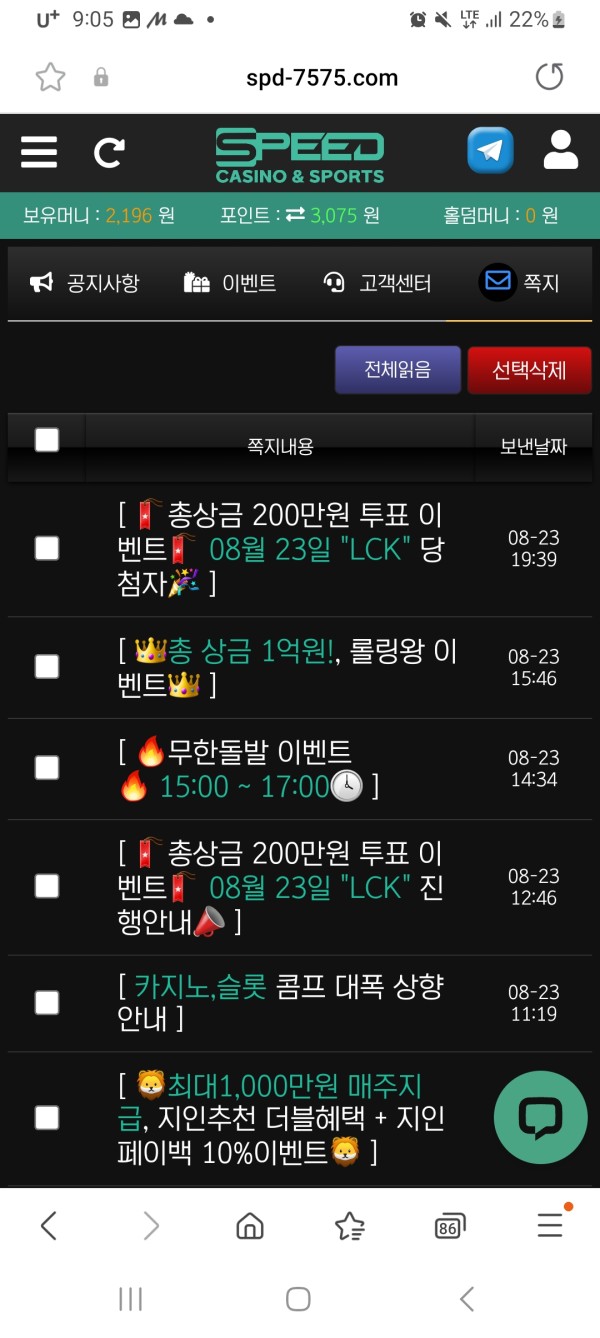
Task: Tick checkbox for LCK 진행안내 message
Action: (x=47, y=886)
